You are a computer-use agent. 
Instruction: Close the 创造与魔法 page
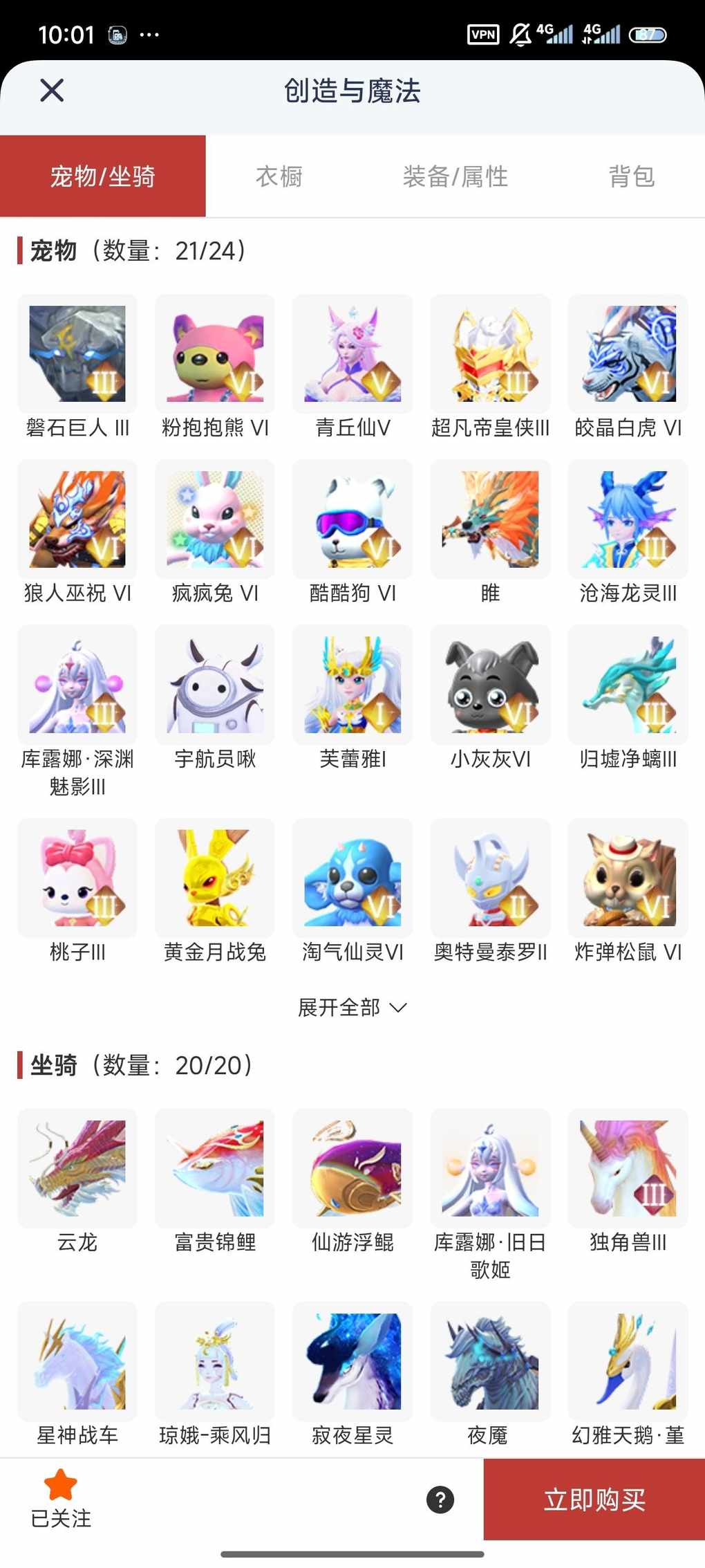click(52, 91)
